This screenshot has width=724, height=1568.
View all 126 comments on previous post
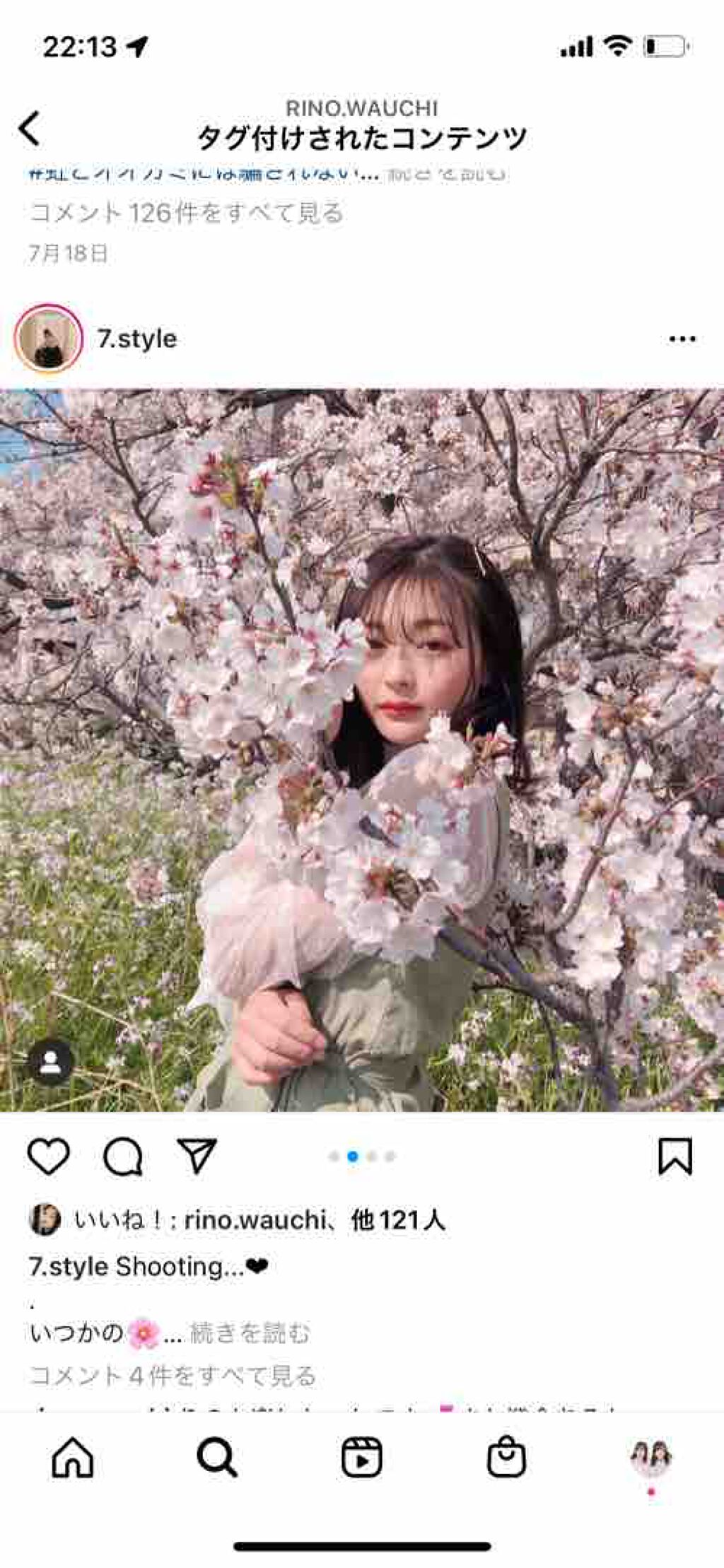187,213
